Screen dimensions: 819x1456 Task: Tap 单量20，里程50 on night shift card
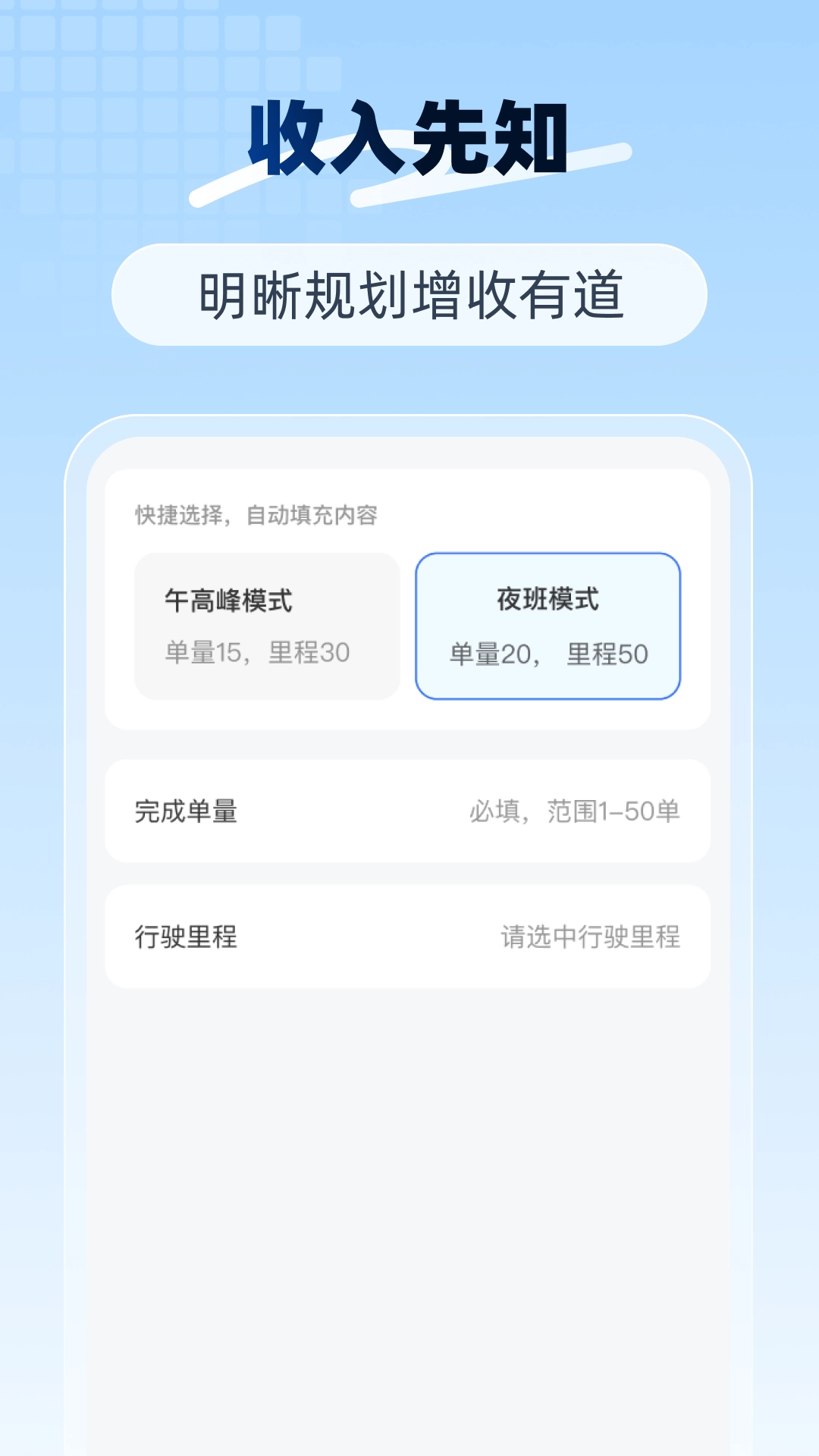[548, 654]
